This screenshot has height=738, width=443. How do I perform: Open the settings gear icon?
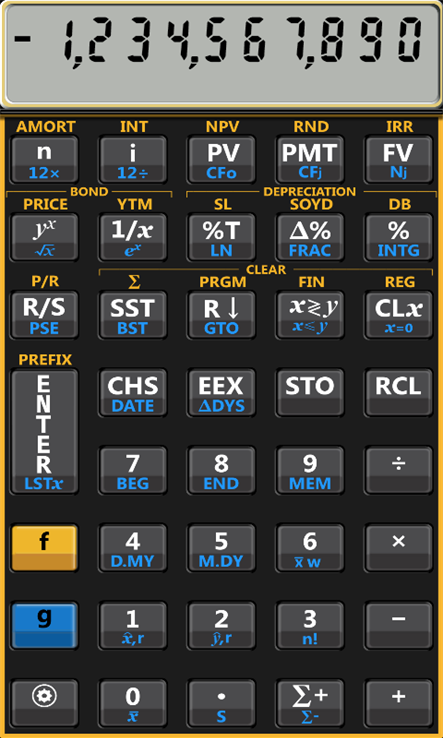coord(44,703)
